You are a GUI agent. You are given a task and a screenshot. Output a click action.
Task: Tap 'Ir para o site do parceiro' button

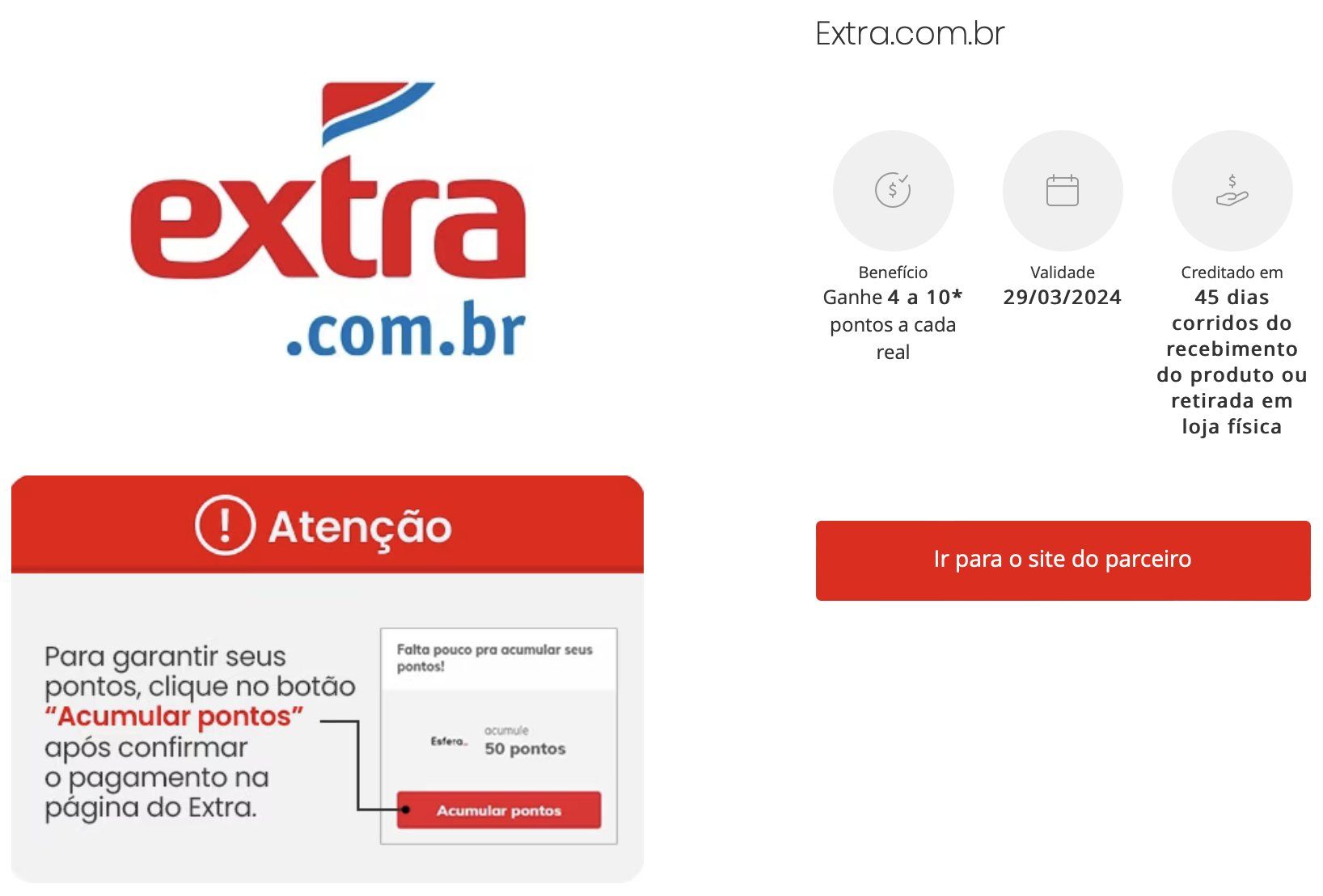tap(1062, 560)
